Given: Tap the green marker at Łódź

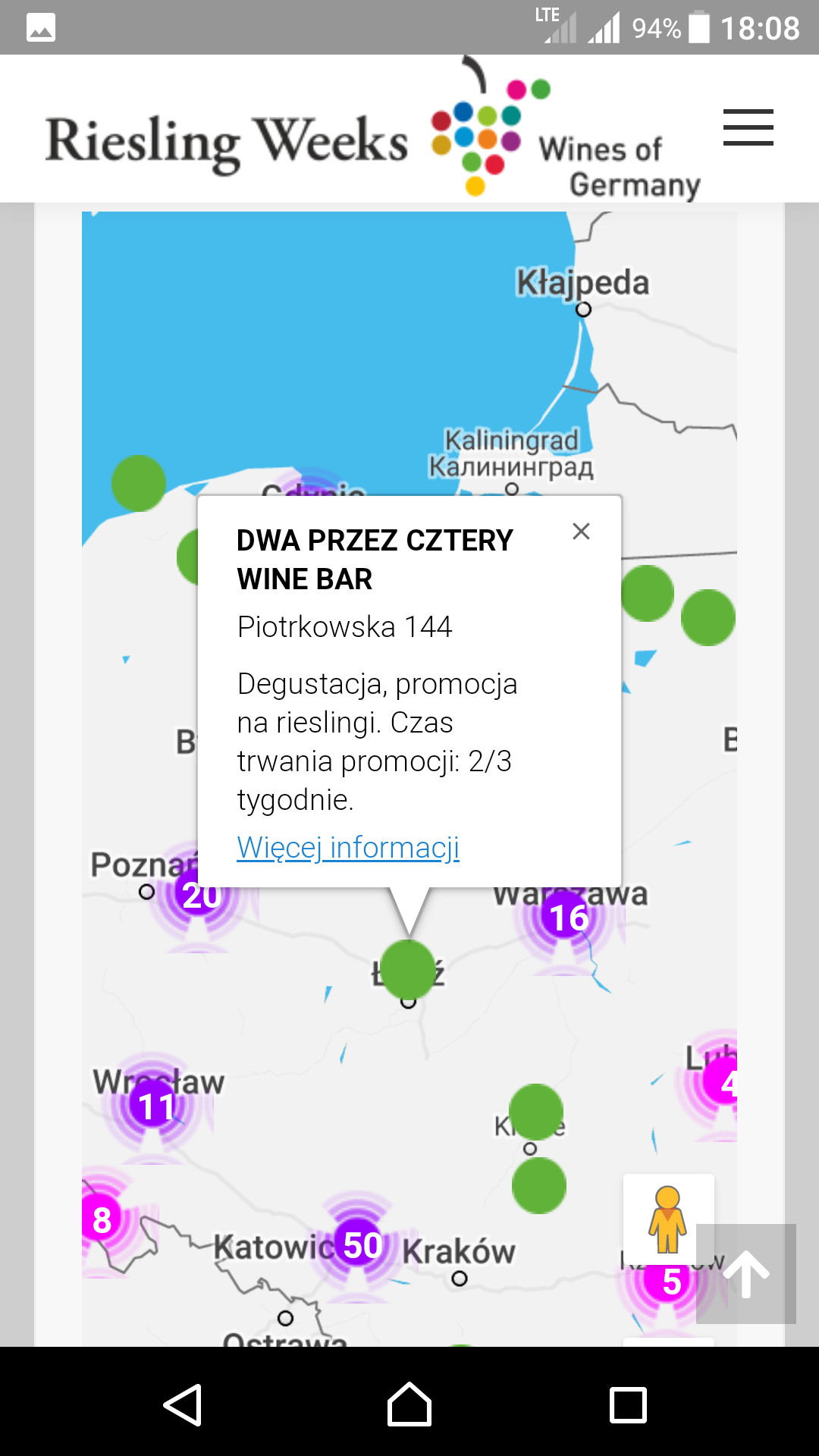Looking at the screenshot, I should tap(408, 970).
